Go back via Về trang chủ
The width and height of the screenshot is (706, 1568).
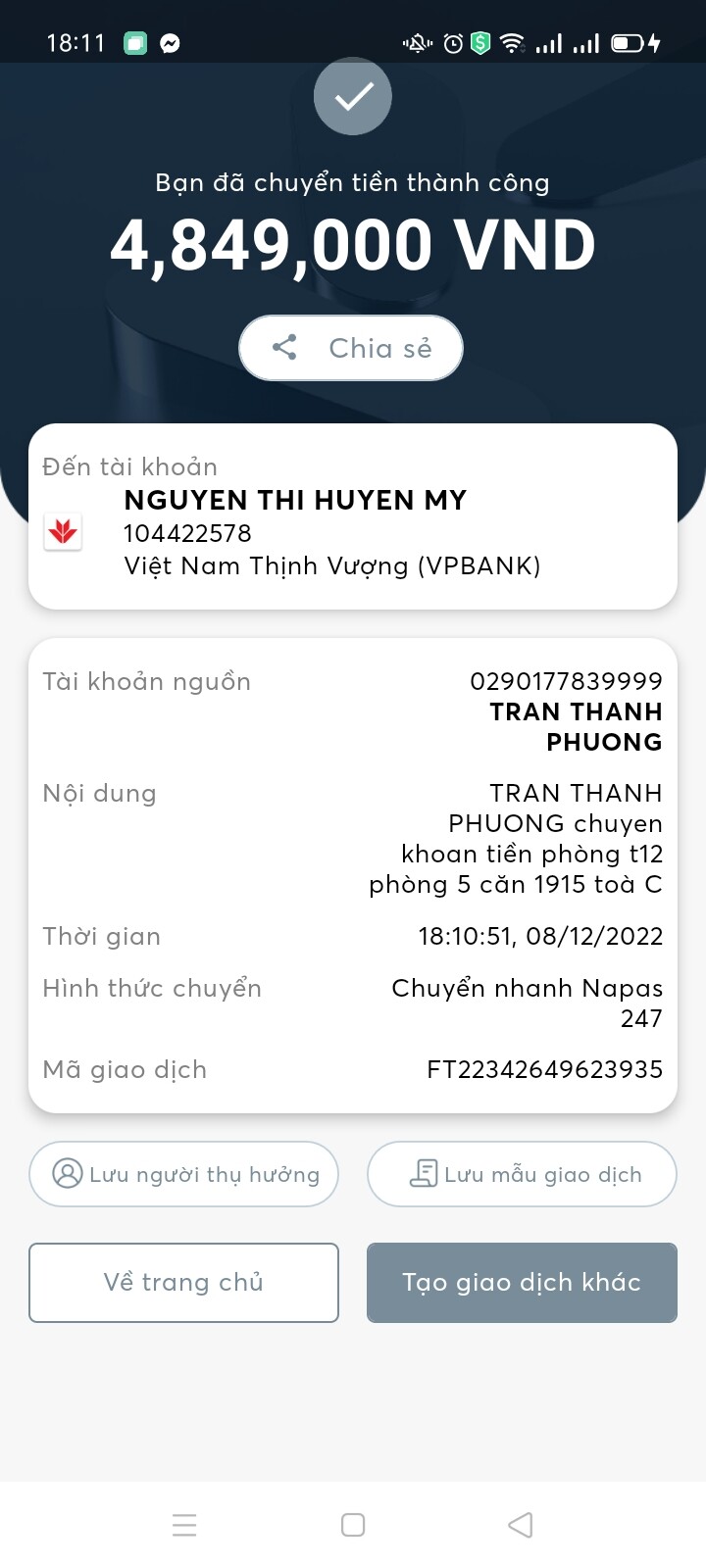(x=184, y=1283)
